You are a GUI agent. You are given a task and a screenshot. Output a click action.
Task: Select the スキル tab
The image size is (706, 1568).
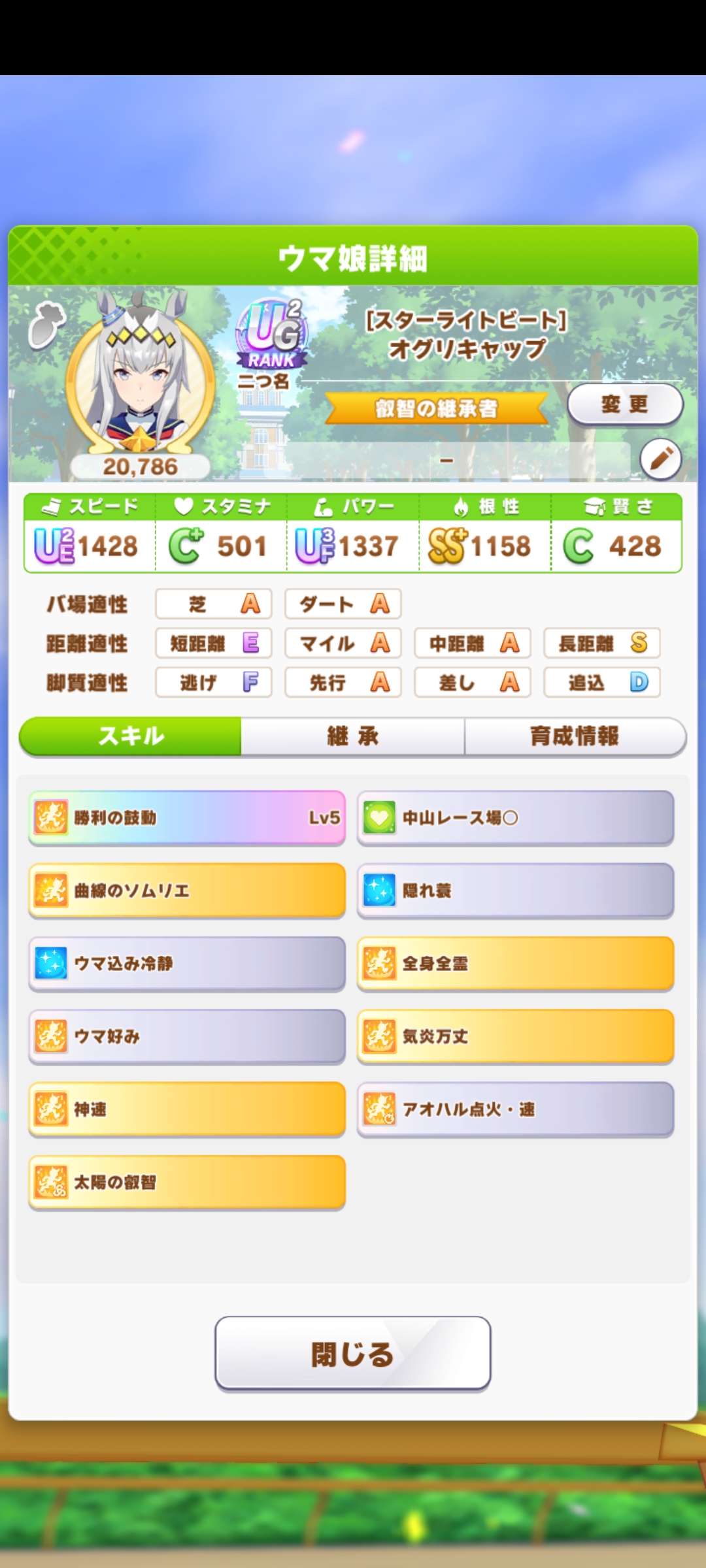(x=131, y=736)
